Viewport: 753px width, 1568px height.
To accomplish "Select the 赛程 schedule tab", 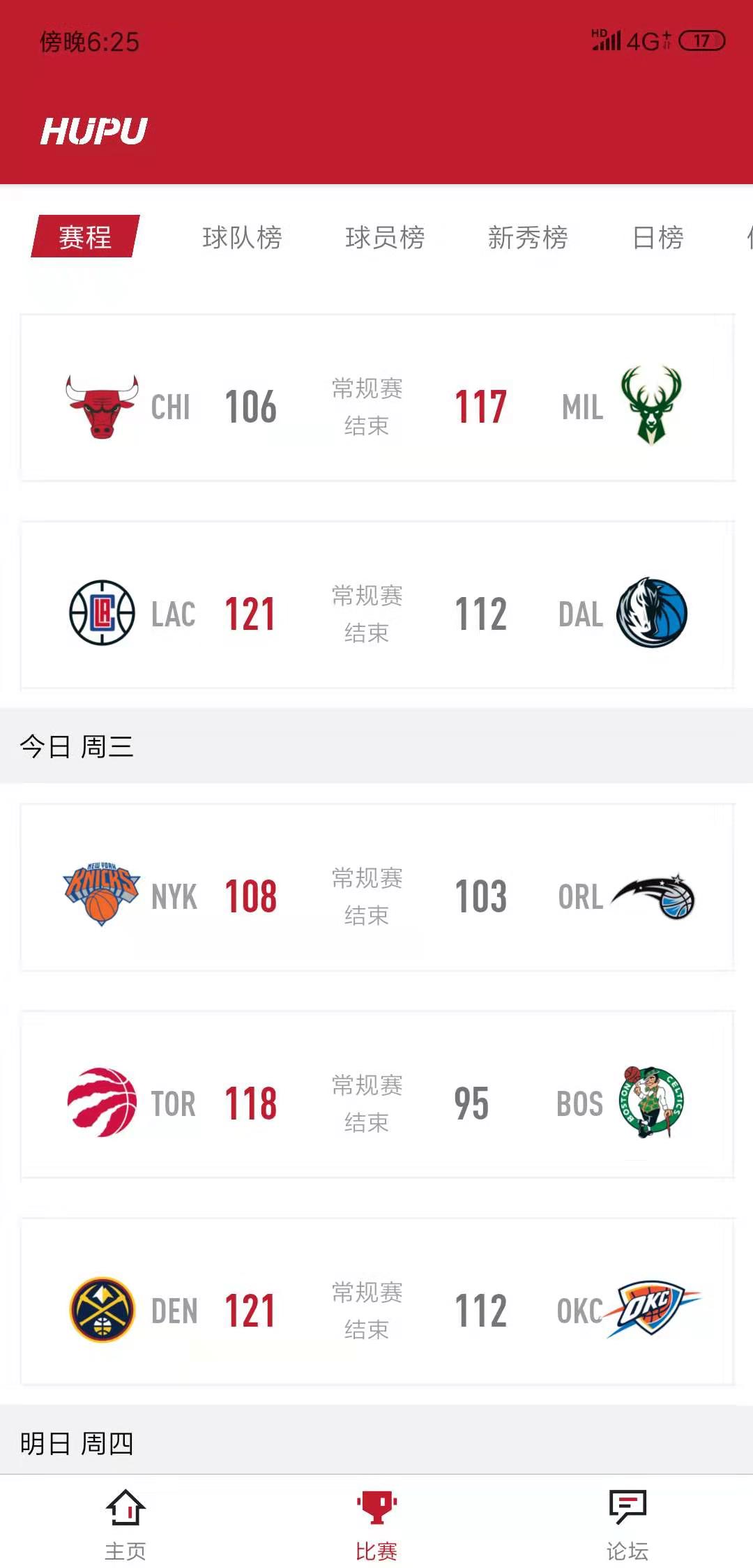I will click(85, 237).
